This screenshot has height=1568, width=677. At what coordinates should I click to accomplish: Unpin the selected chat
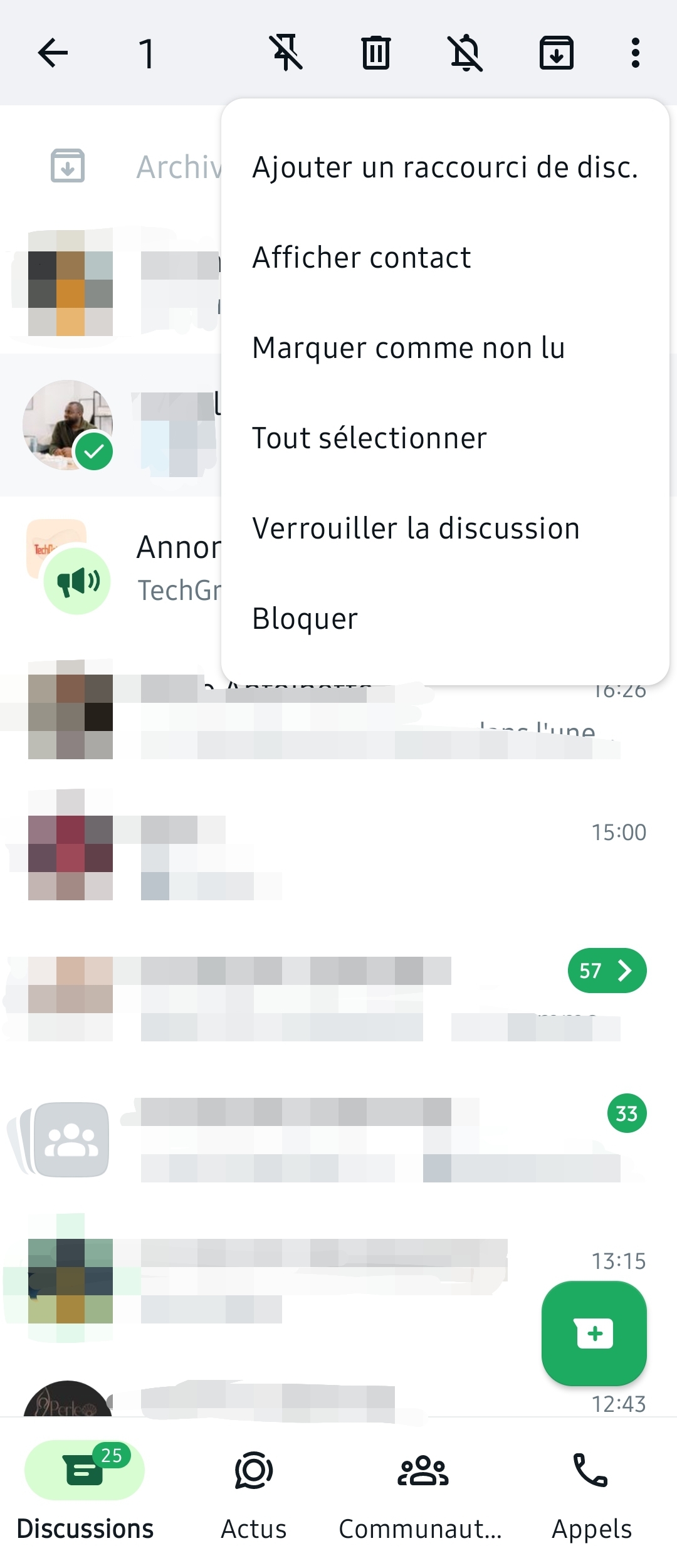pos(286,53)
